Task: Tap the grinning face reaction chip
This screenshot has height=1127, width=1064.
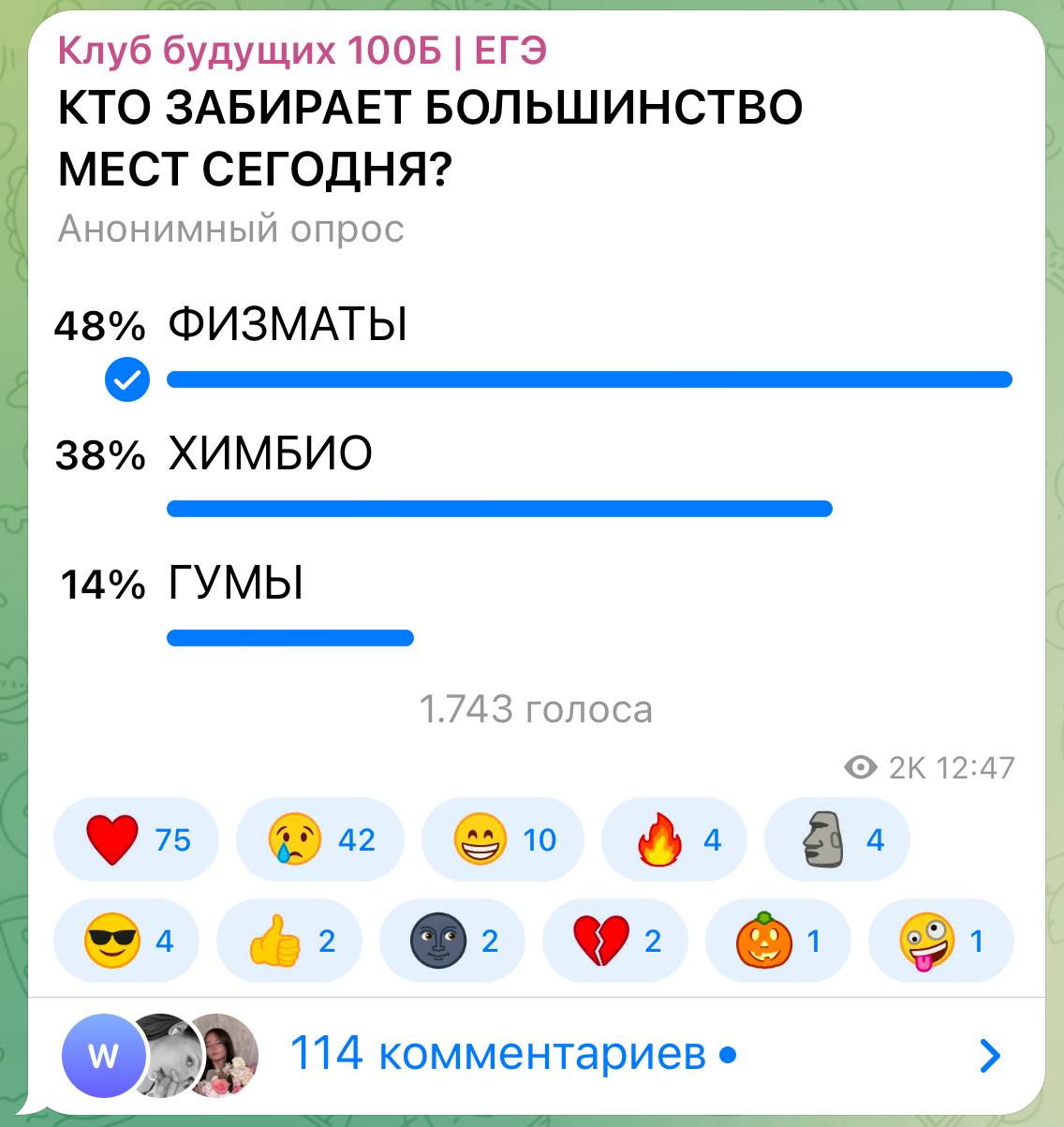Action: tap(503, 839)
